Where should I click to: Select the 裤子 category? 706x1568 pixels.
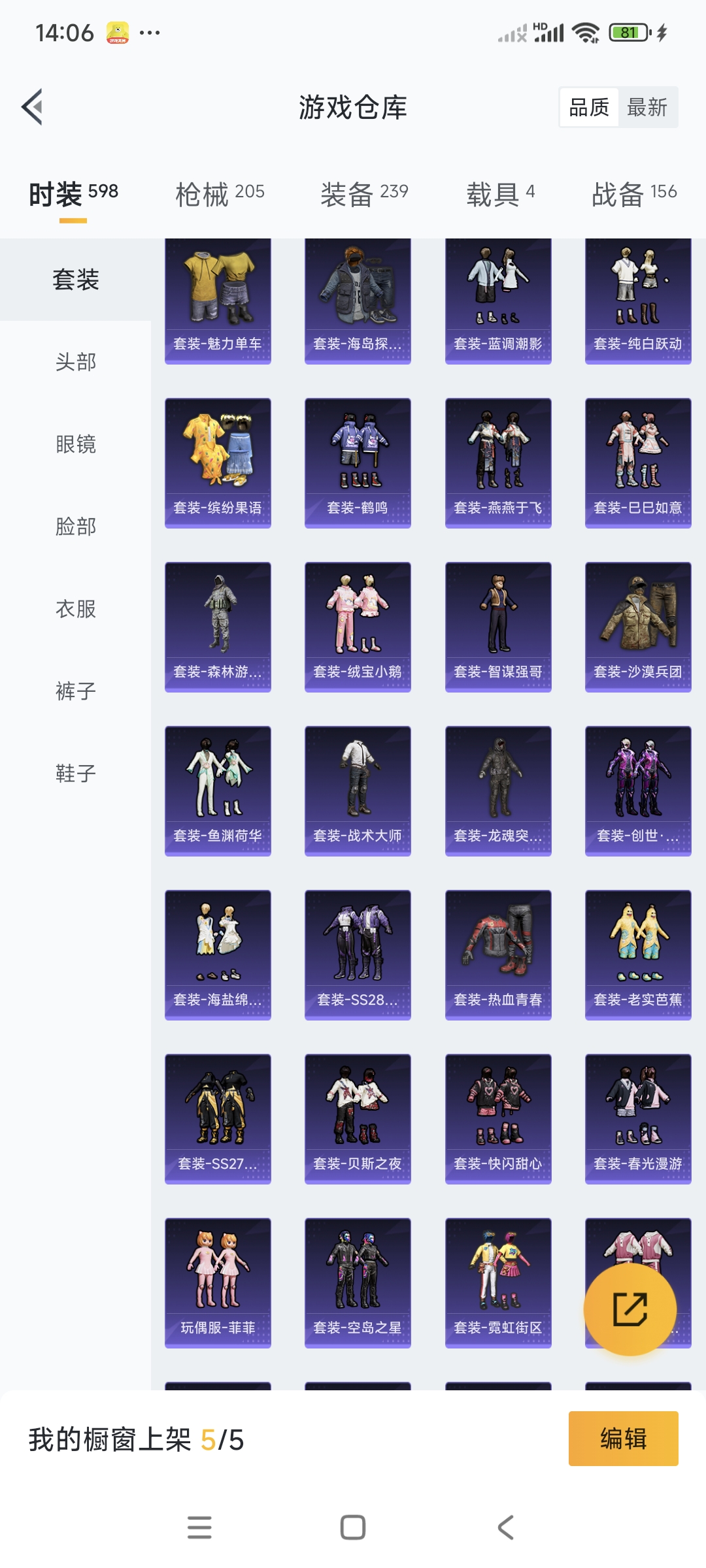(76, 691)
